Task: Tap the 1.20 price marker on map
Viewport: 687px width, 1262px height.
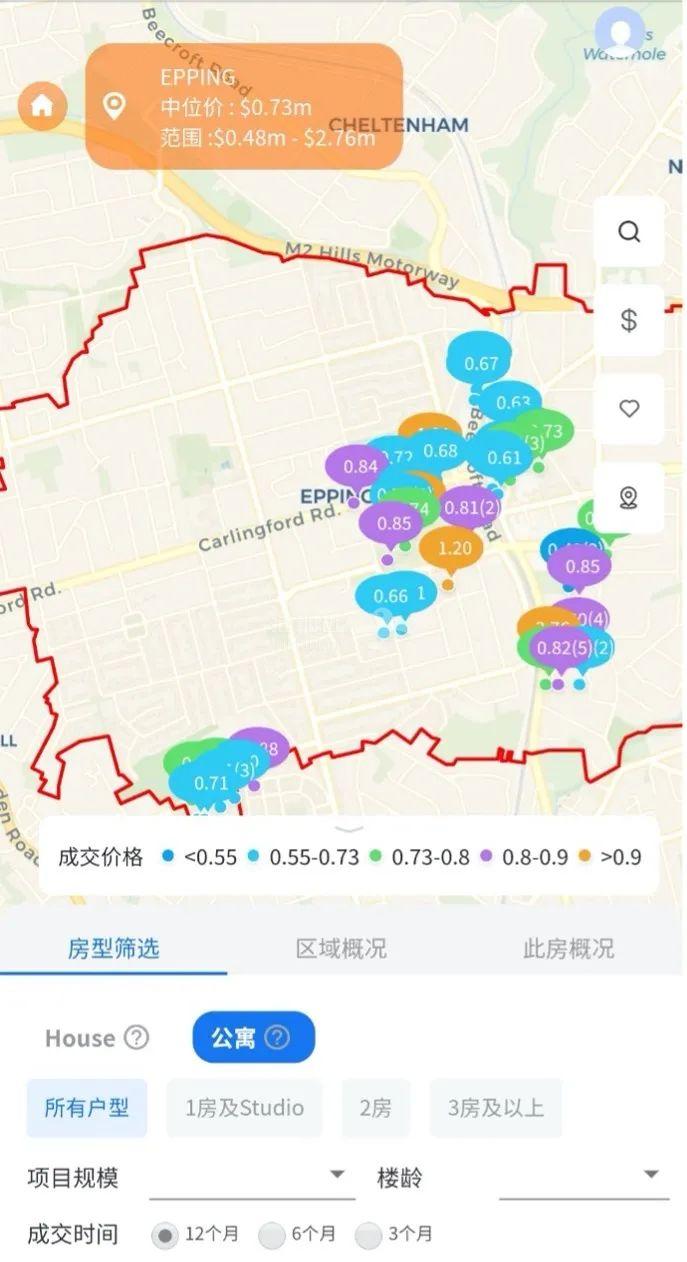Action: [452, 549]
